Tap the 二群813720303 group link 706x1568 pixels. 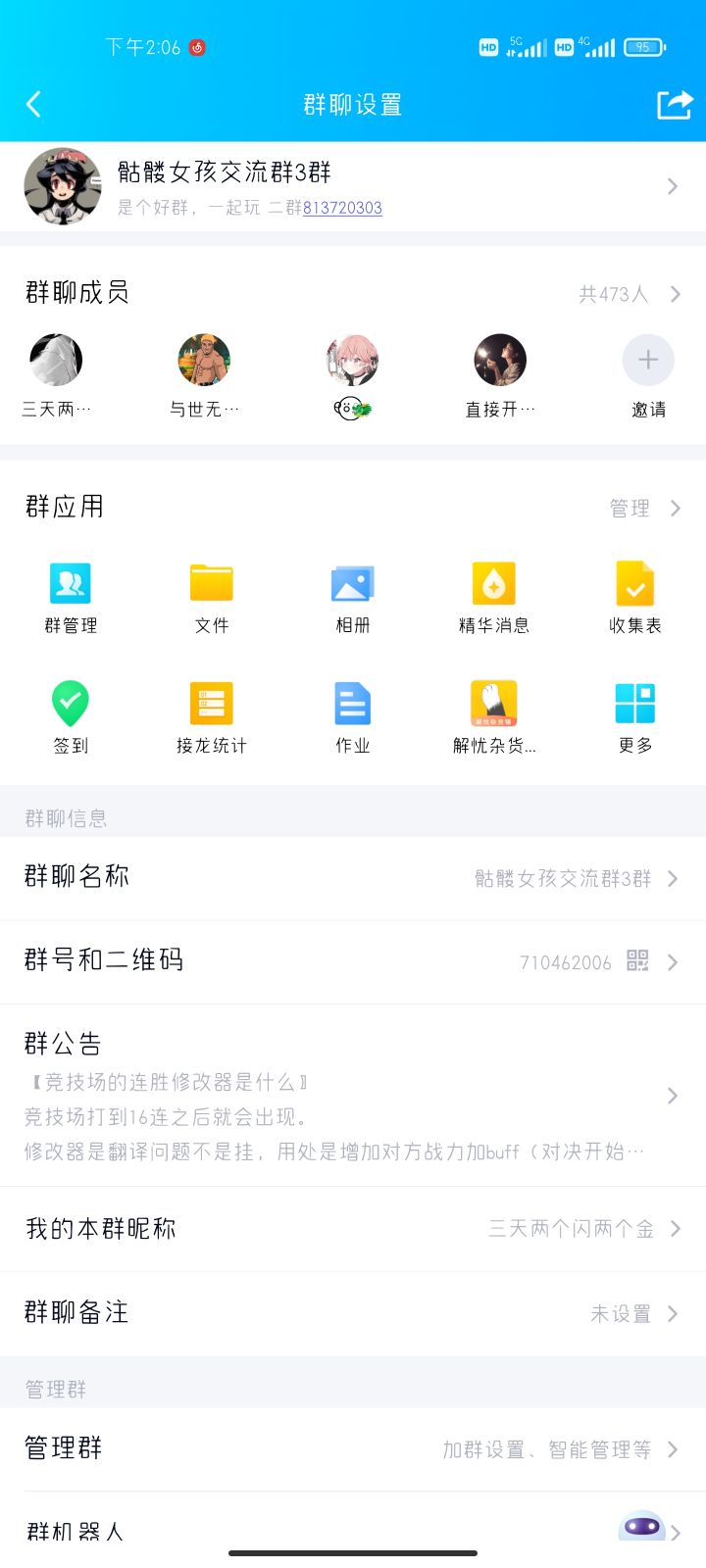point(343,208)
